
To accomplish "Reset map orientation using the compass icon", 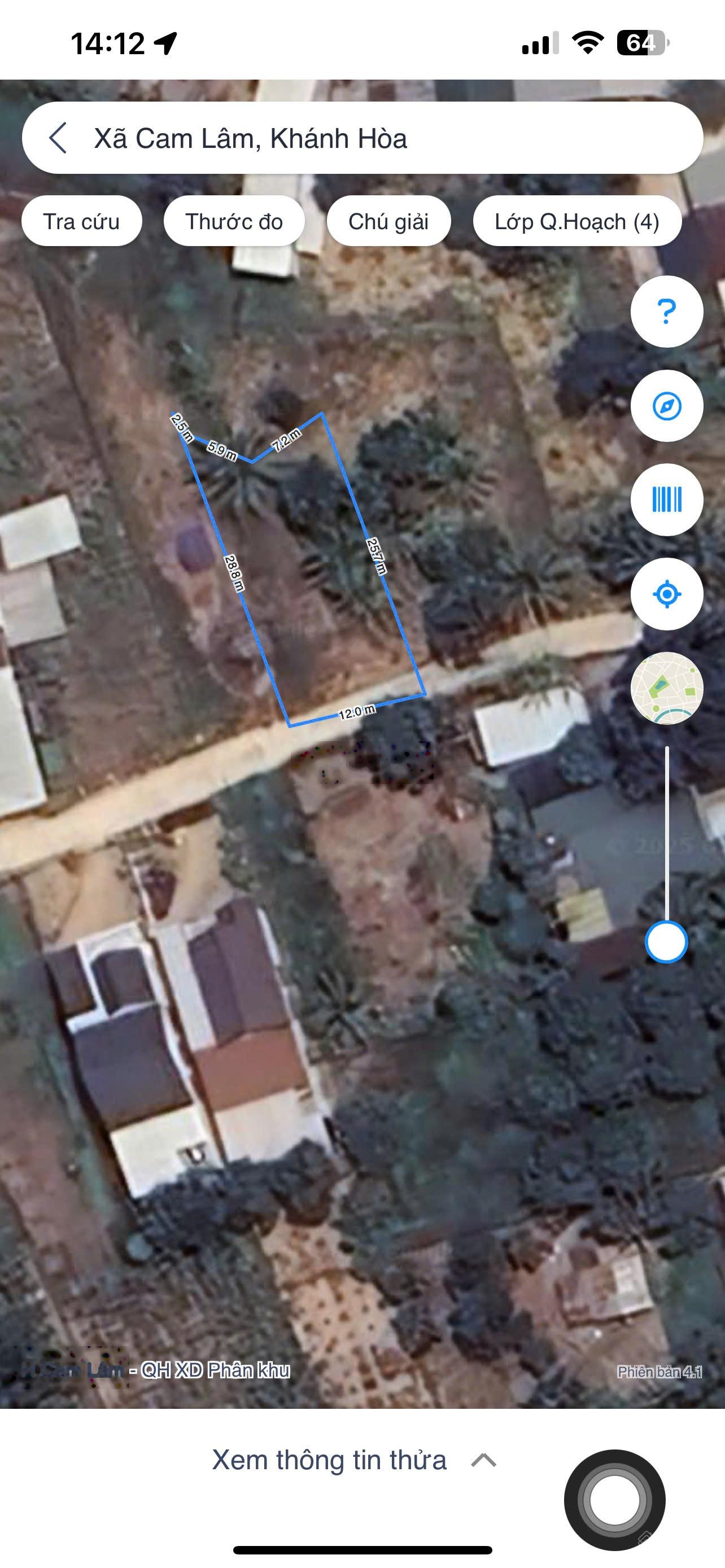I will (667, 405).
